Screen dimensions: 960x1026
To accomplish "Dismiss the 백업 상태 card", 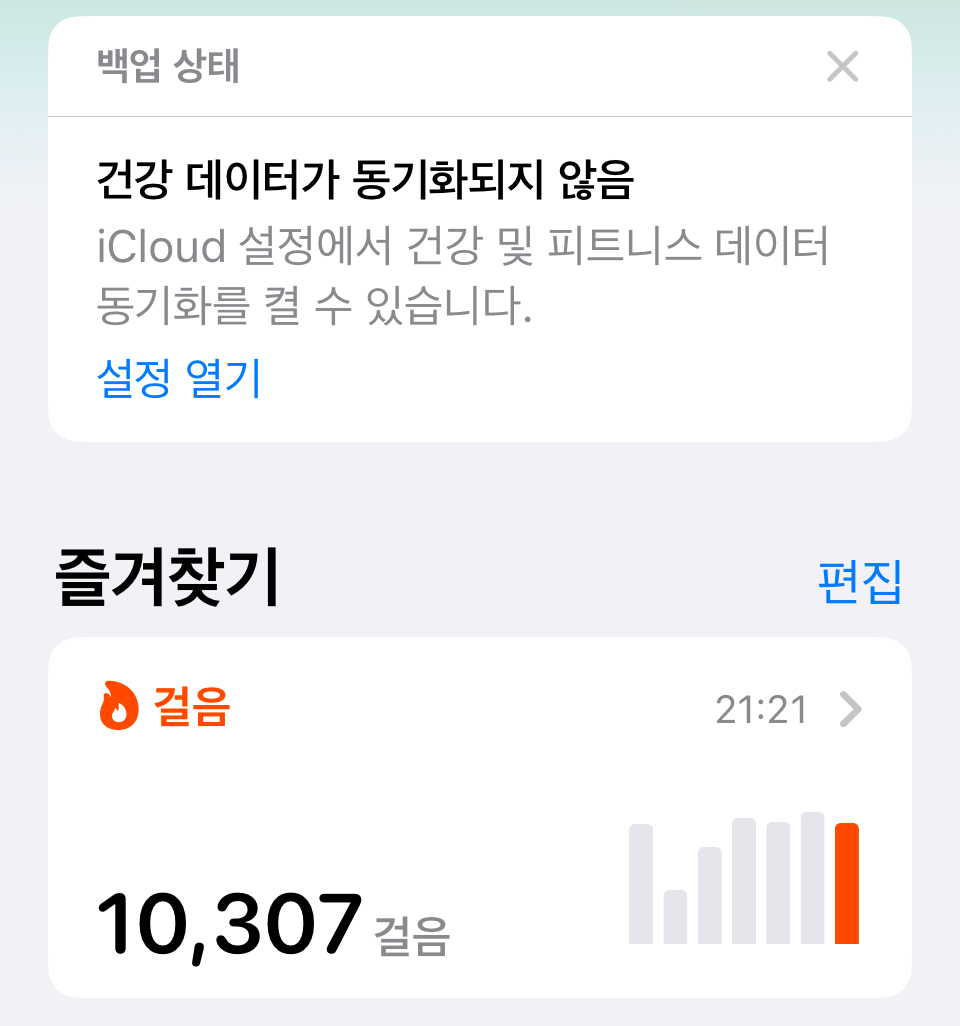I will [x=842, y=67].
